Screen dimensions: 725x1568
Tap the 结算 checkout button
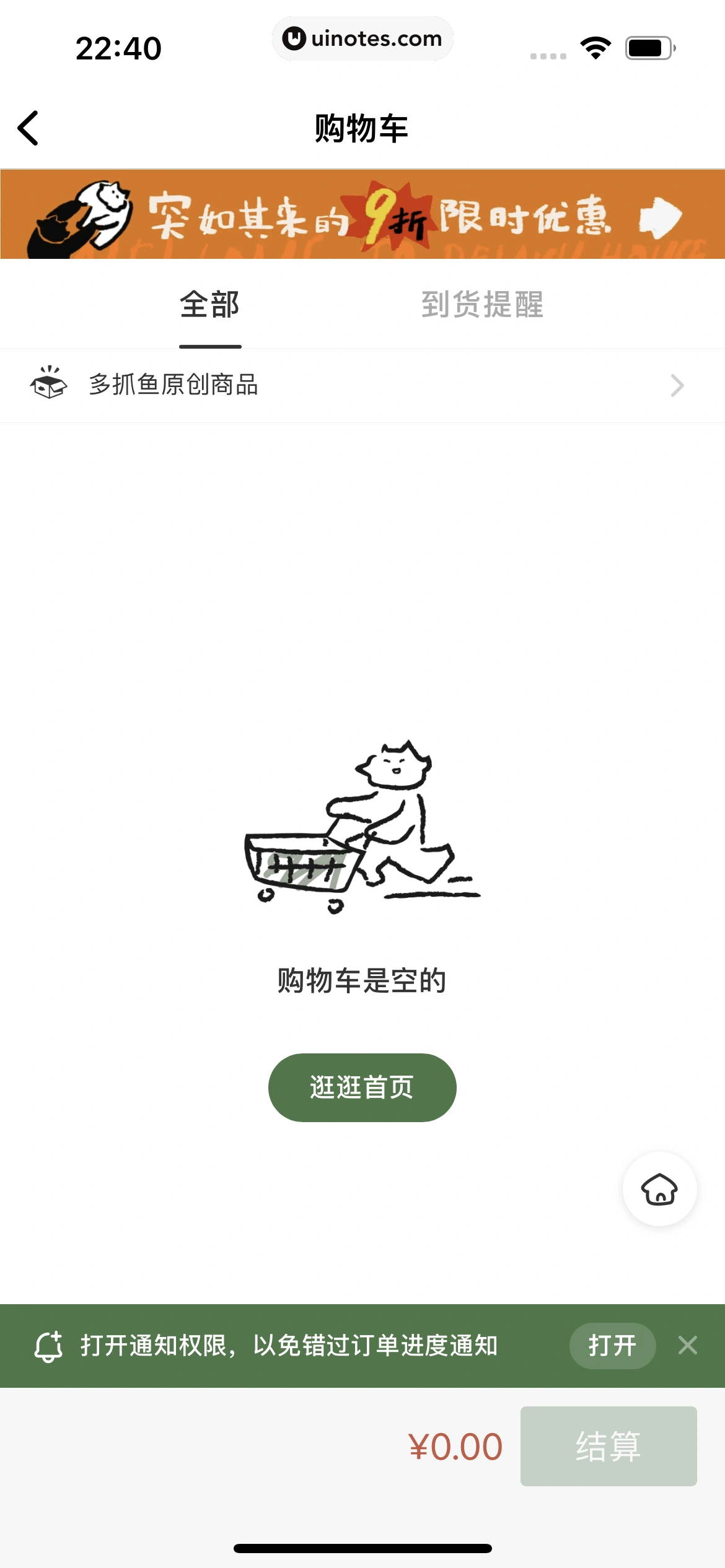click(x=608, y=1446)
